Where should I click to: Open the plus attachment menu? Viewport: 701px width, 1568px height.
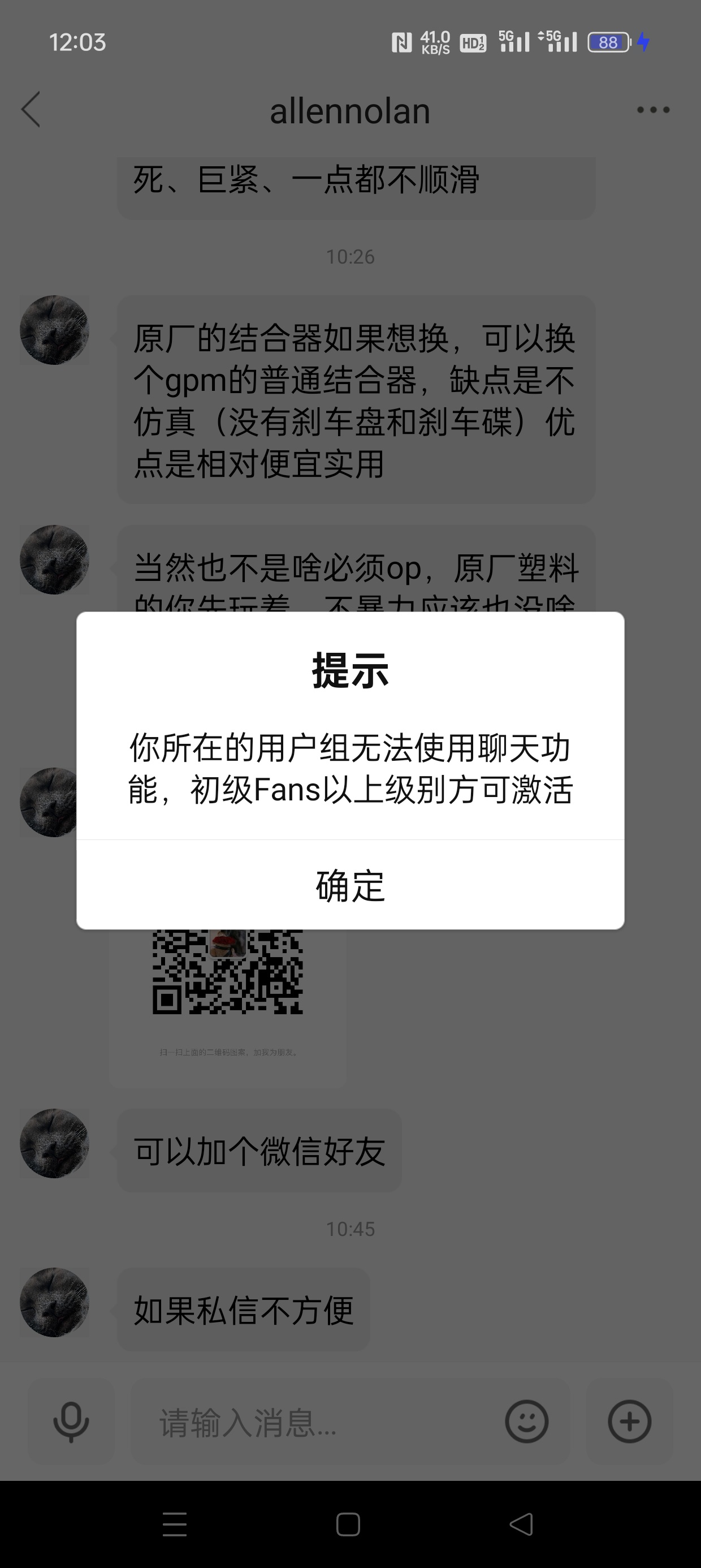coord(629,1422)
